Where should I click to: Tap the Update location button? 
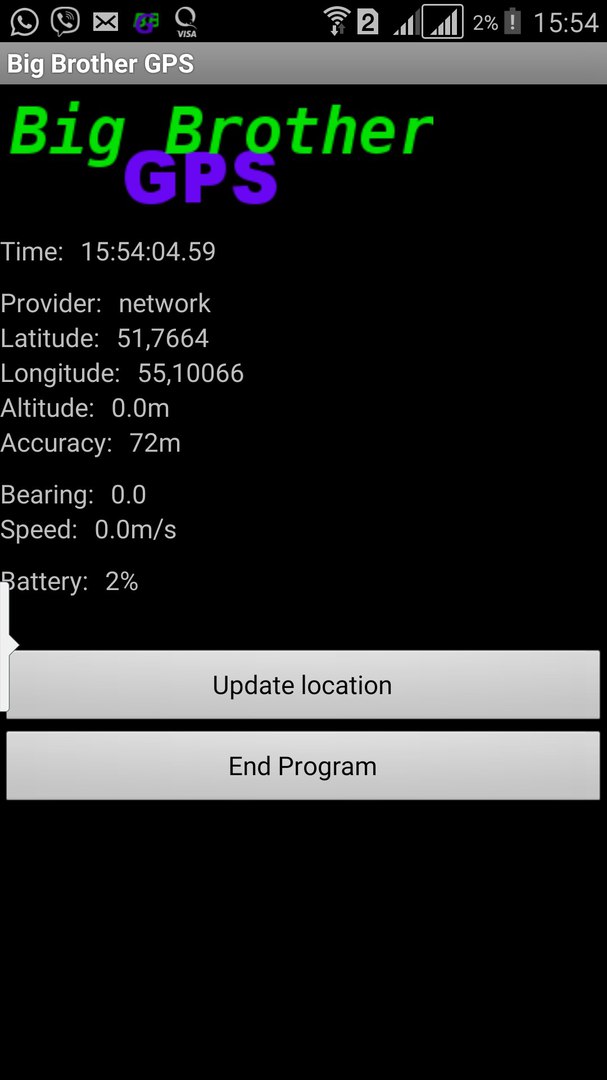pyautogui.click(x=302, y=685)
